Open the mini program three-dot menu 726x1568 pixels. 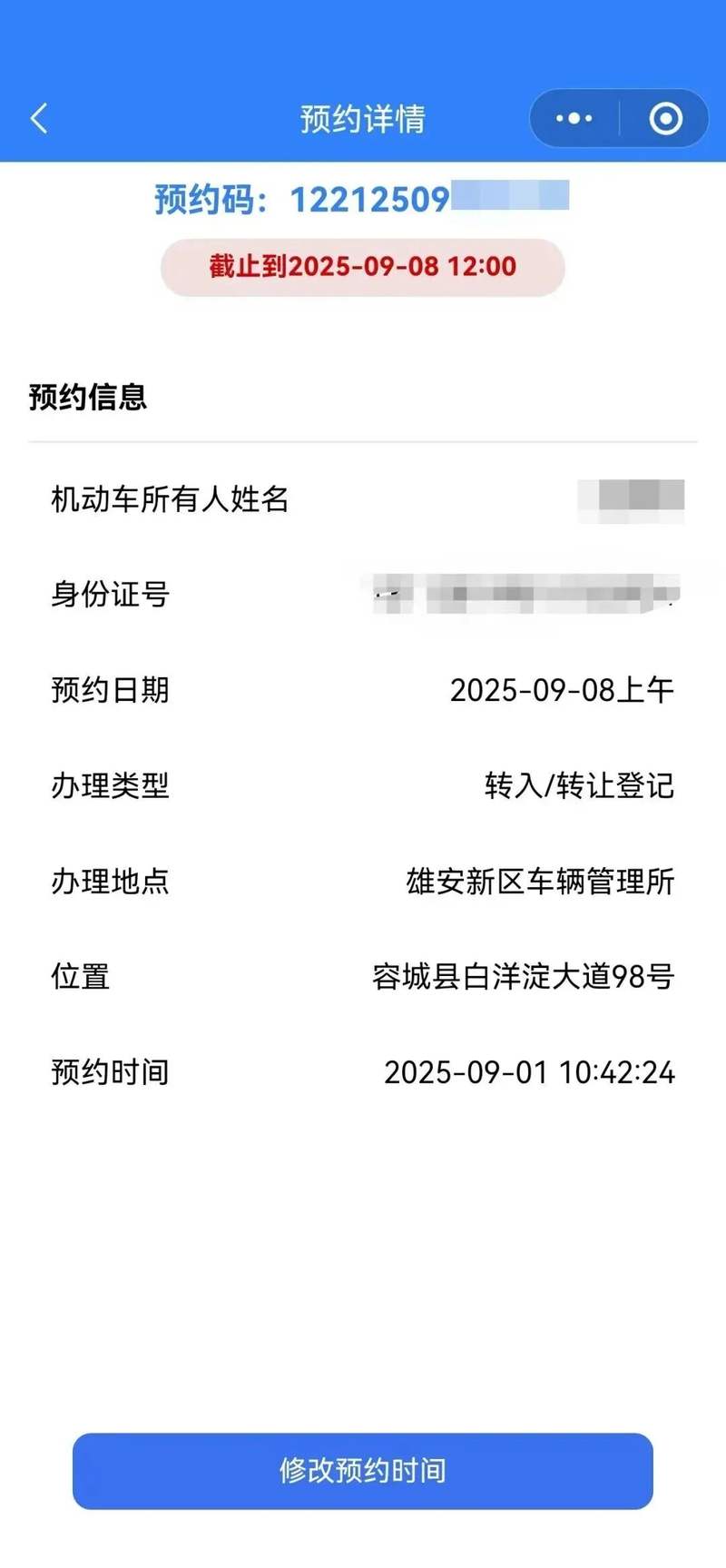coord(574,118)
